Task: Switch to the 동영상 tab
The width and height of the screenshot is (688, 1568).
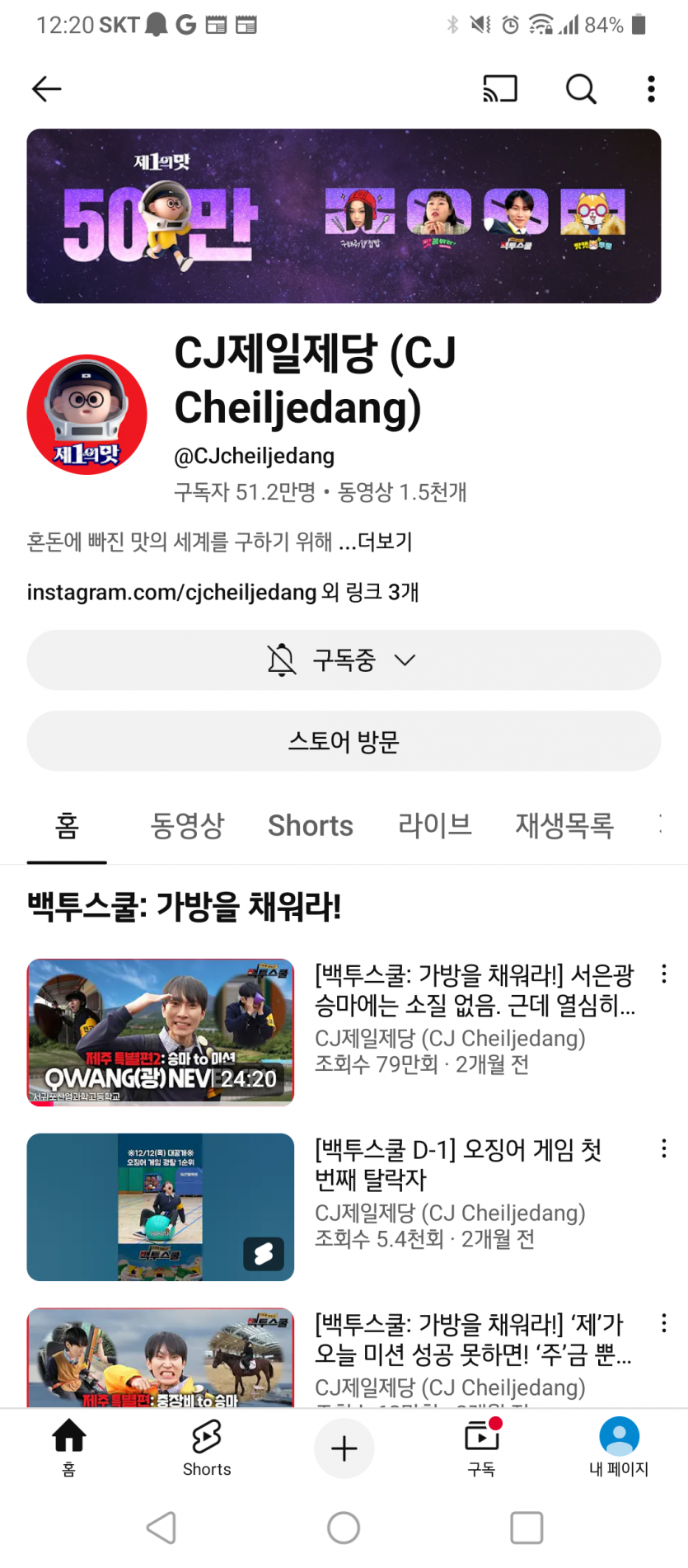Action: (x=187, y=825)
